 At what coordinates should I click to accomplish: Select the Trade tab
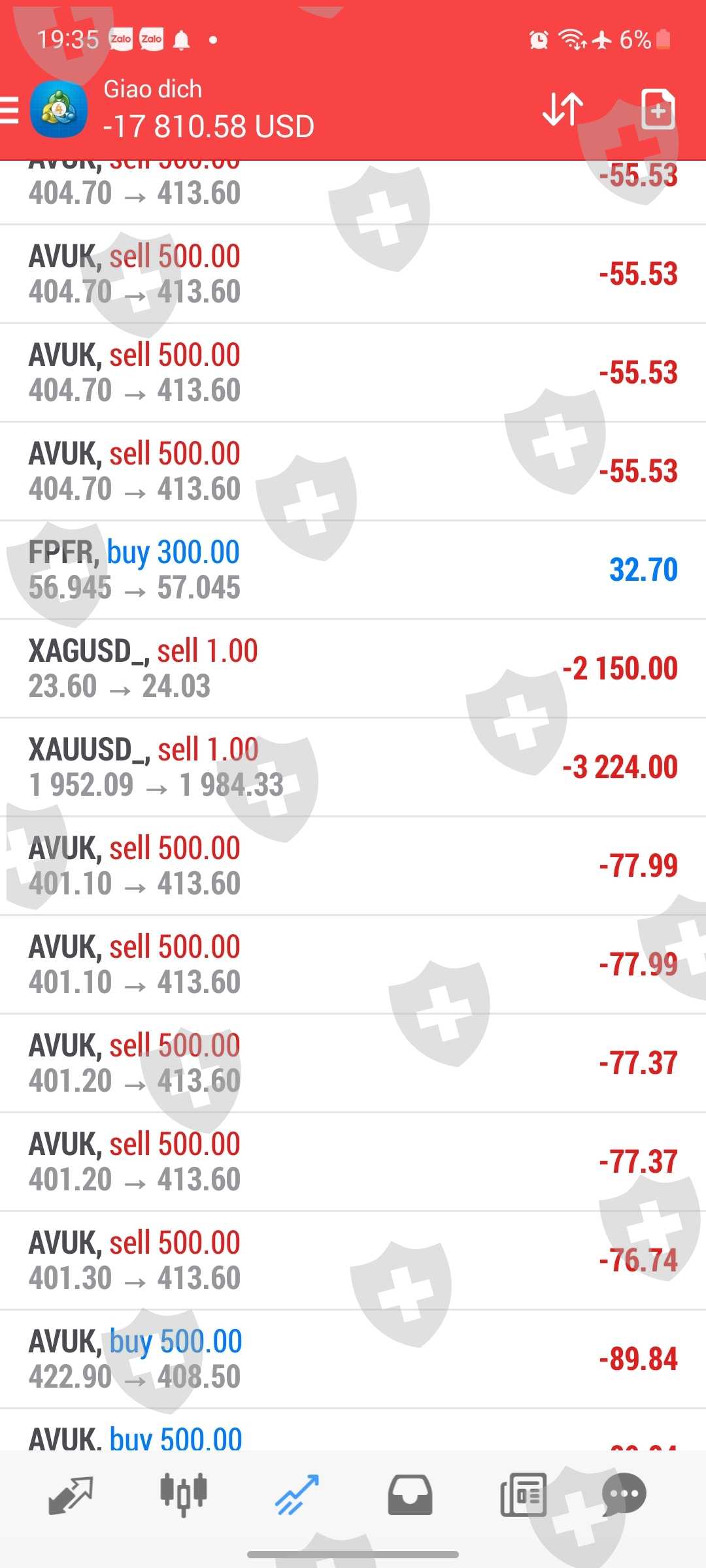[x=297, y=1495]
